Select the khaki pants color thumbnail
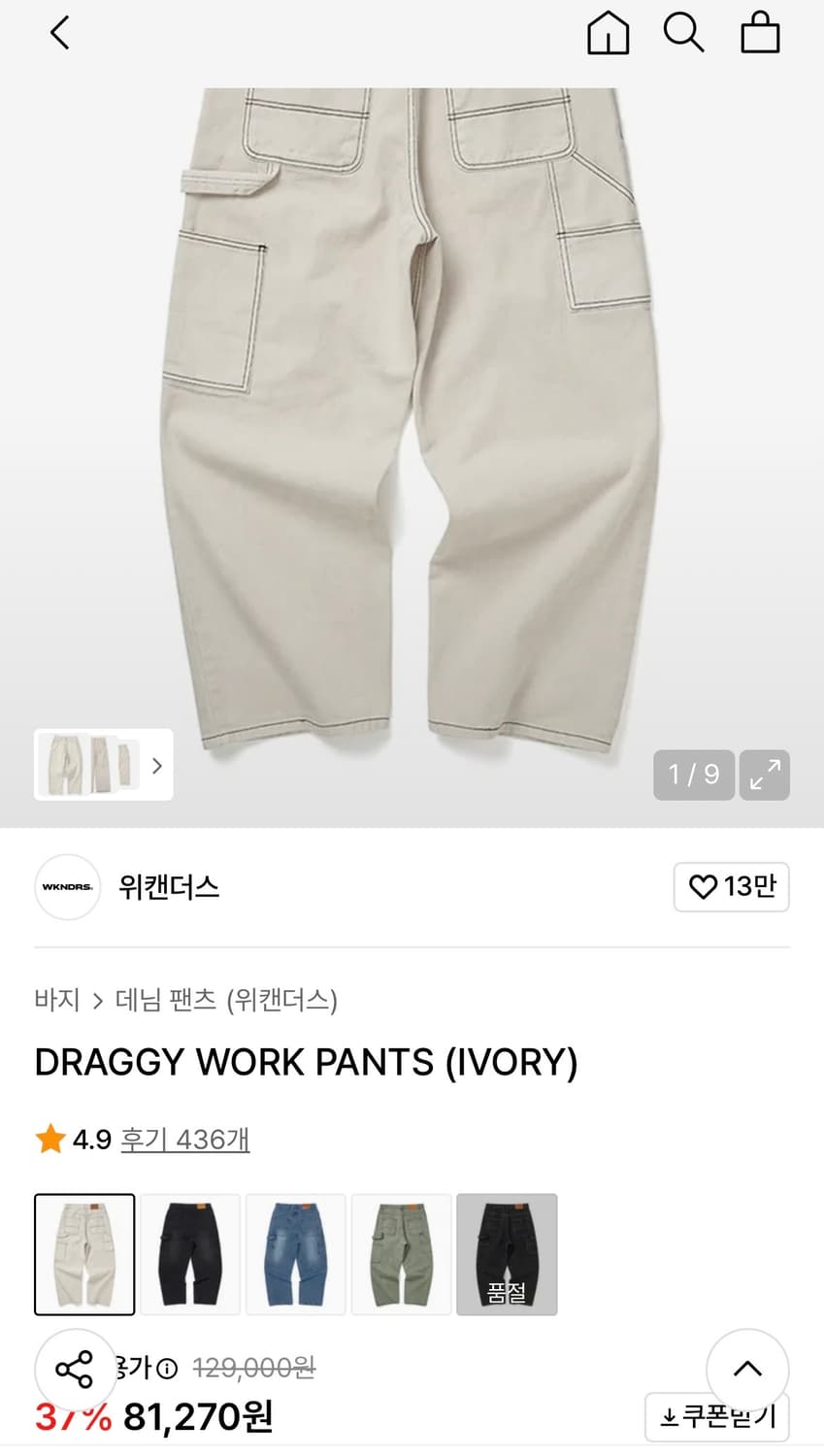The width and height of the screenshot is (824, 1456). pyautogui.click(x=401, y=1254)
